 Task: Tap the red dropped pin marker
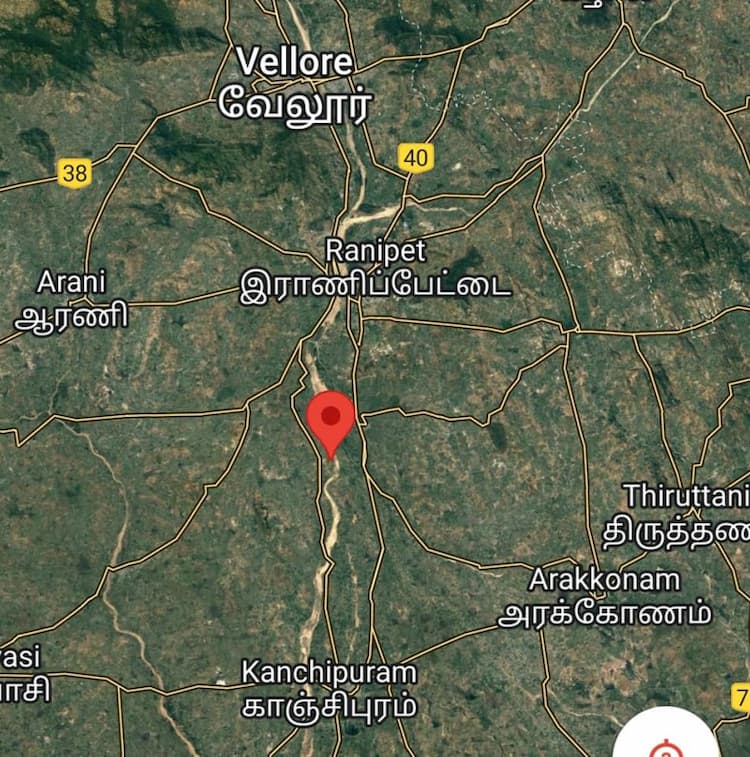click(331, 419)
